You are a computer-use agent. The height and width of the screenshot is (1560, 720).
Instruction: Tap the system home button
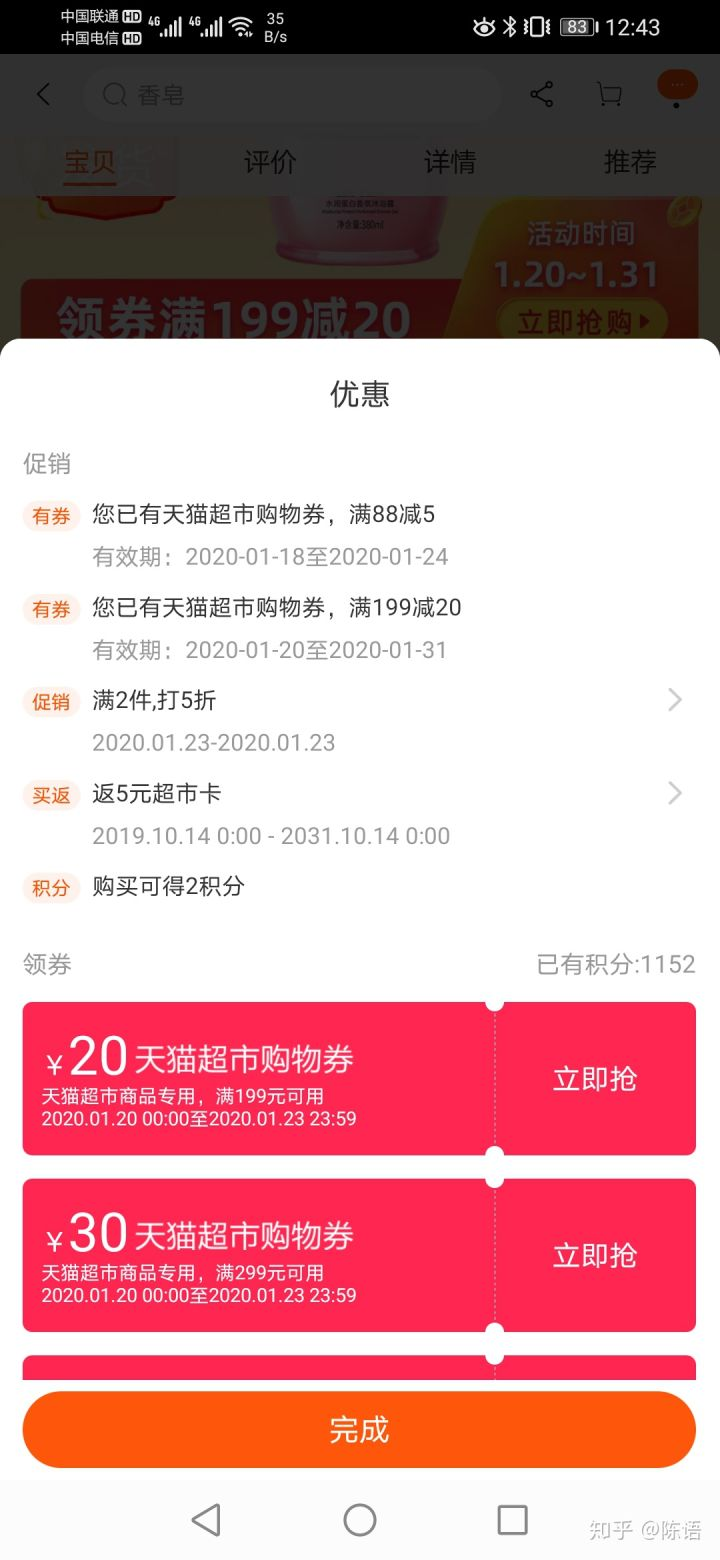point(360,1520)
